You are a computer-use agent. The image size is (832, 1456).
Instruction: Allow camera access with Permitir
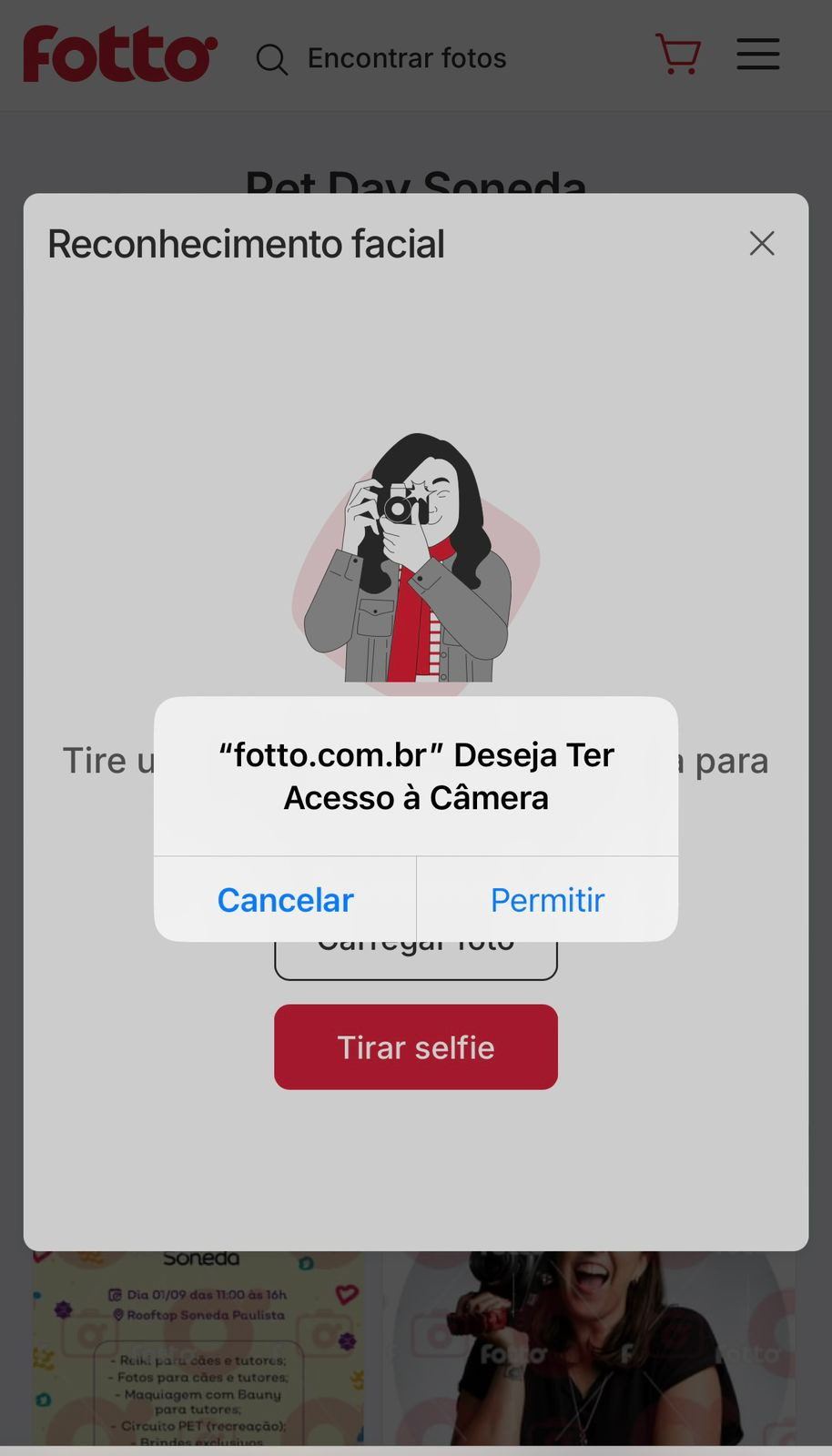(x=547, y=900)
